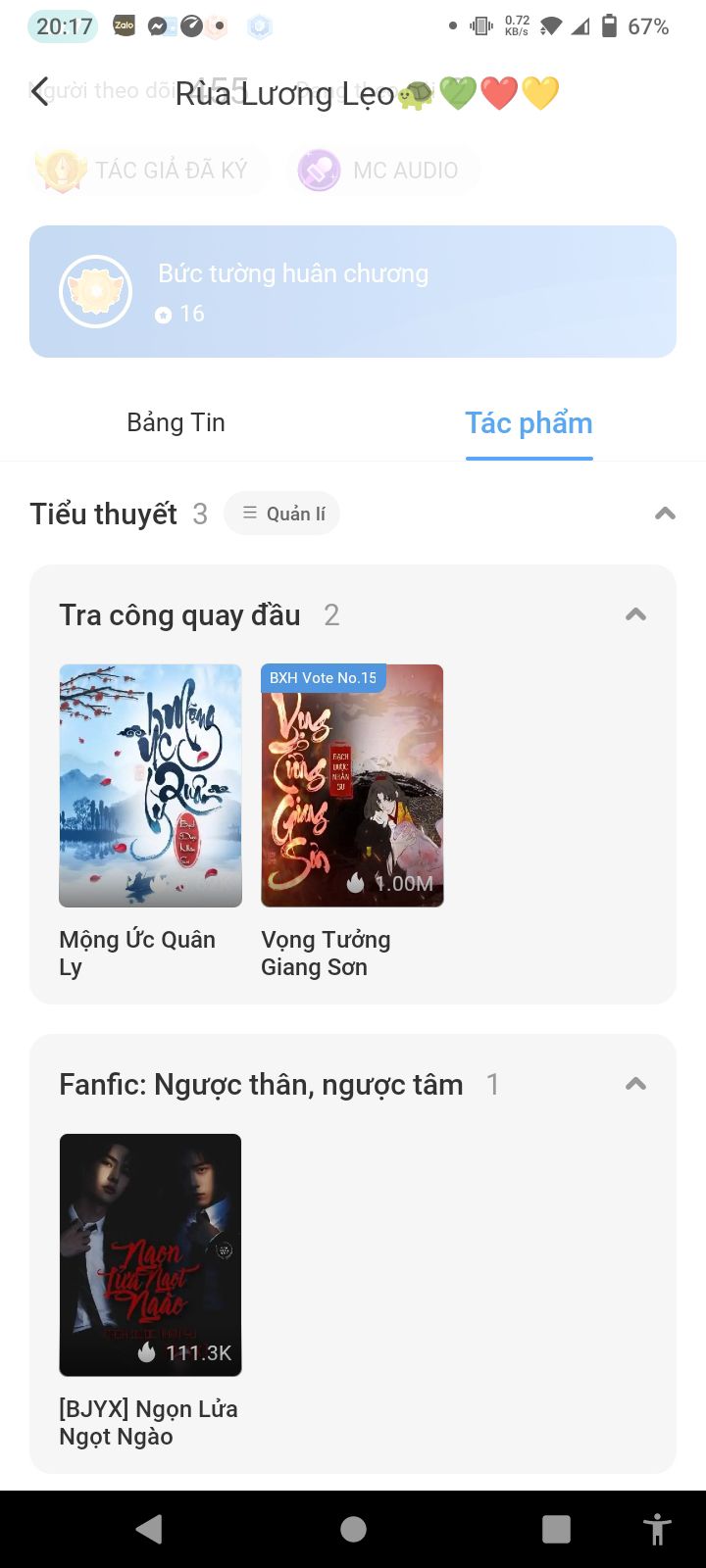Open the Bức tường huân chương card

click(x=353, y=292)
